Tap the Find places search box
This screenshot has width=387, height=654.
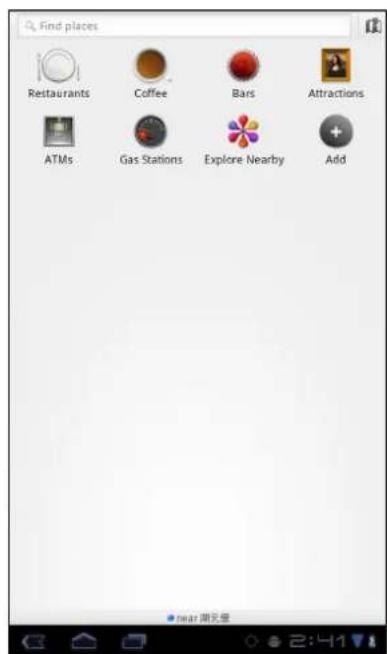[184, 26]
